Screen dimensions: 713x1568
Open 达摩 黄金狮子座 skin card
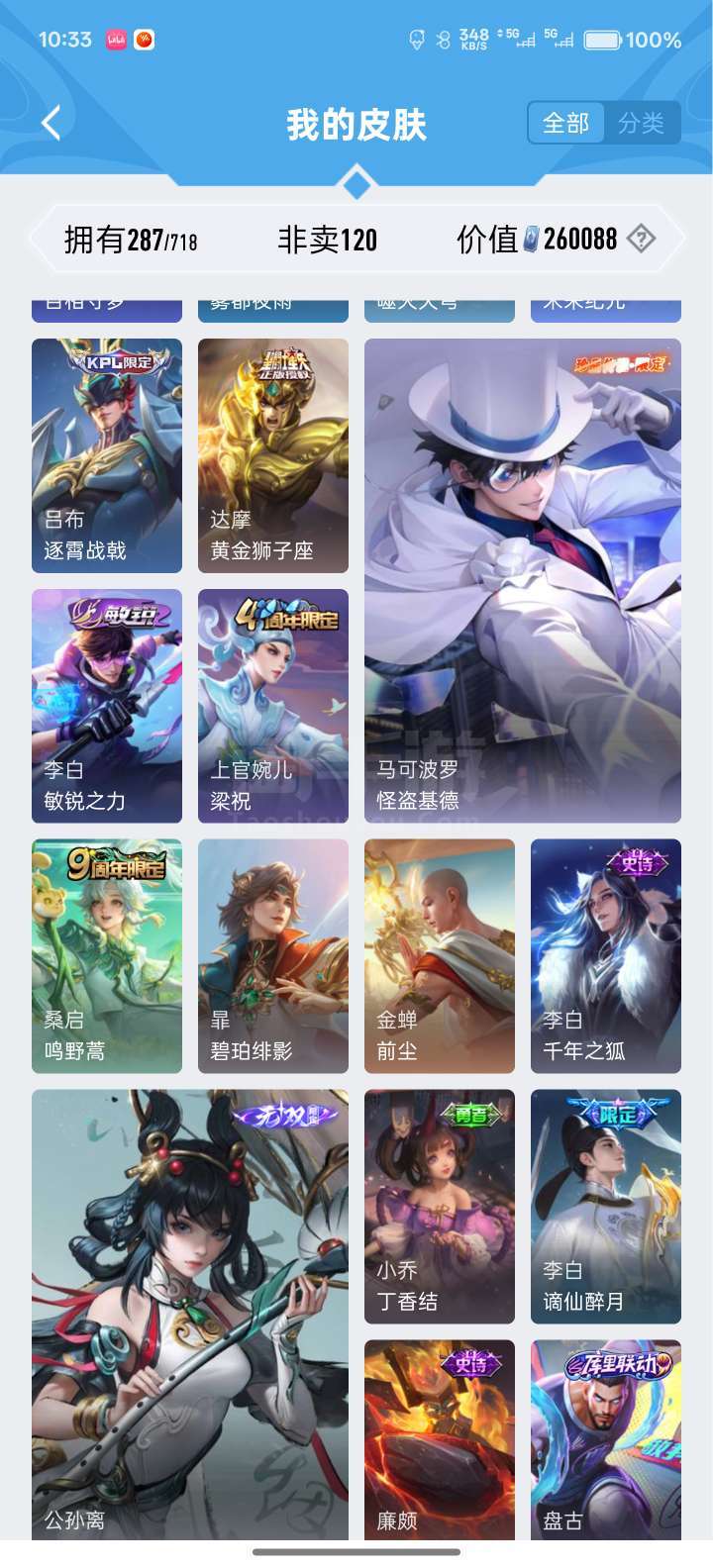tap(273, 455)
